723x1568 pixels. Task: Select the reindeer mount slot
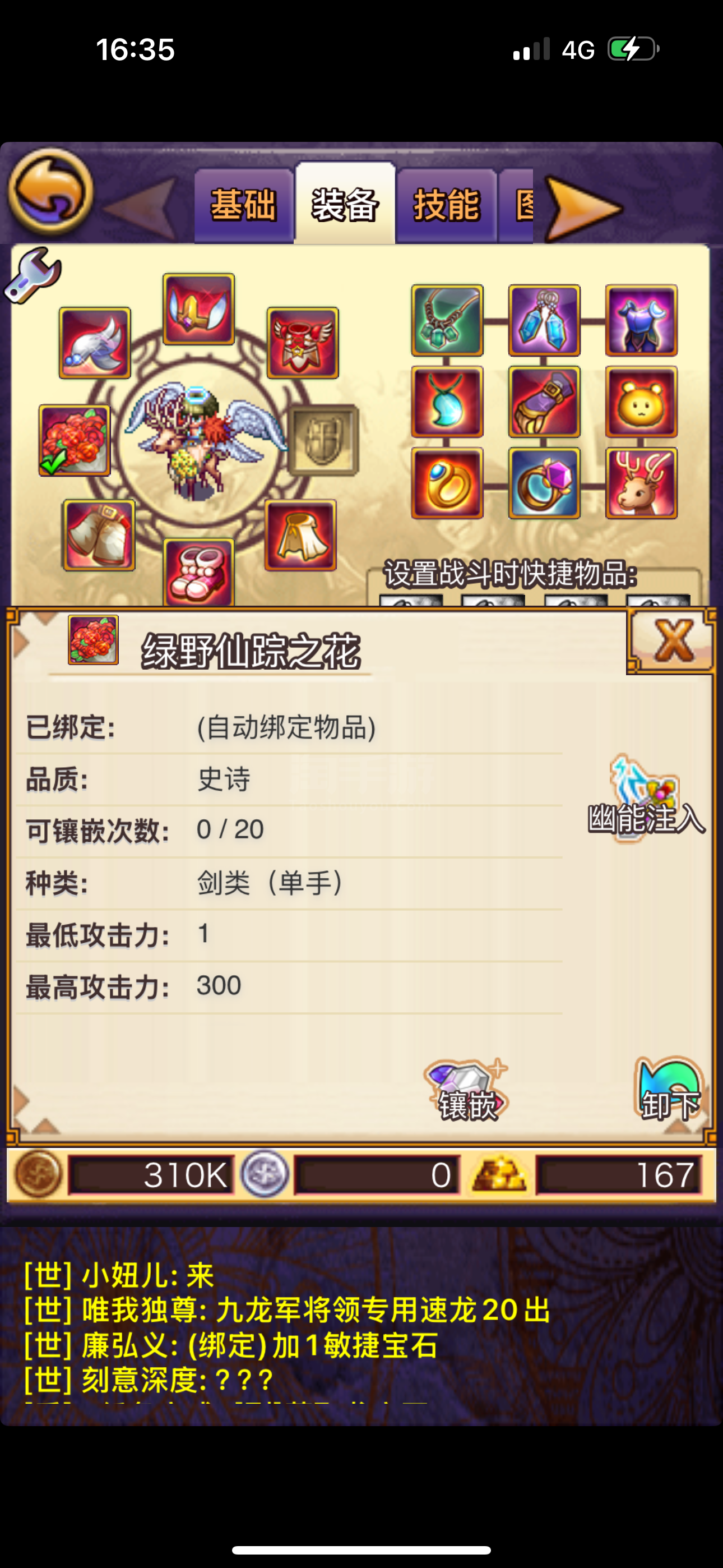(x=641, y=483)
